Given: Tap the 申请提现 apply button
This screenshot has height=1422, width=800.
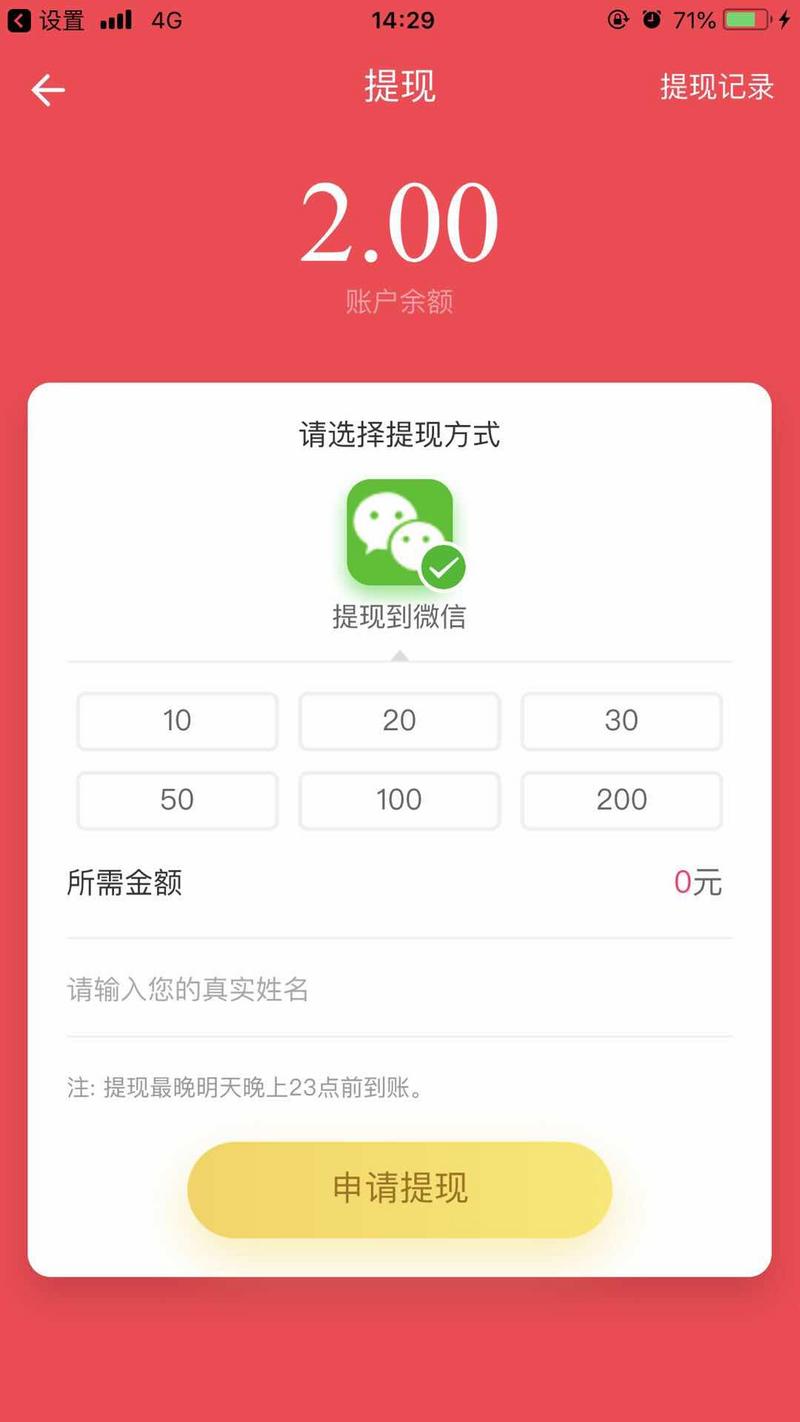Looking at the screenshot, I should click(x=400, y=1188).
